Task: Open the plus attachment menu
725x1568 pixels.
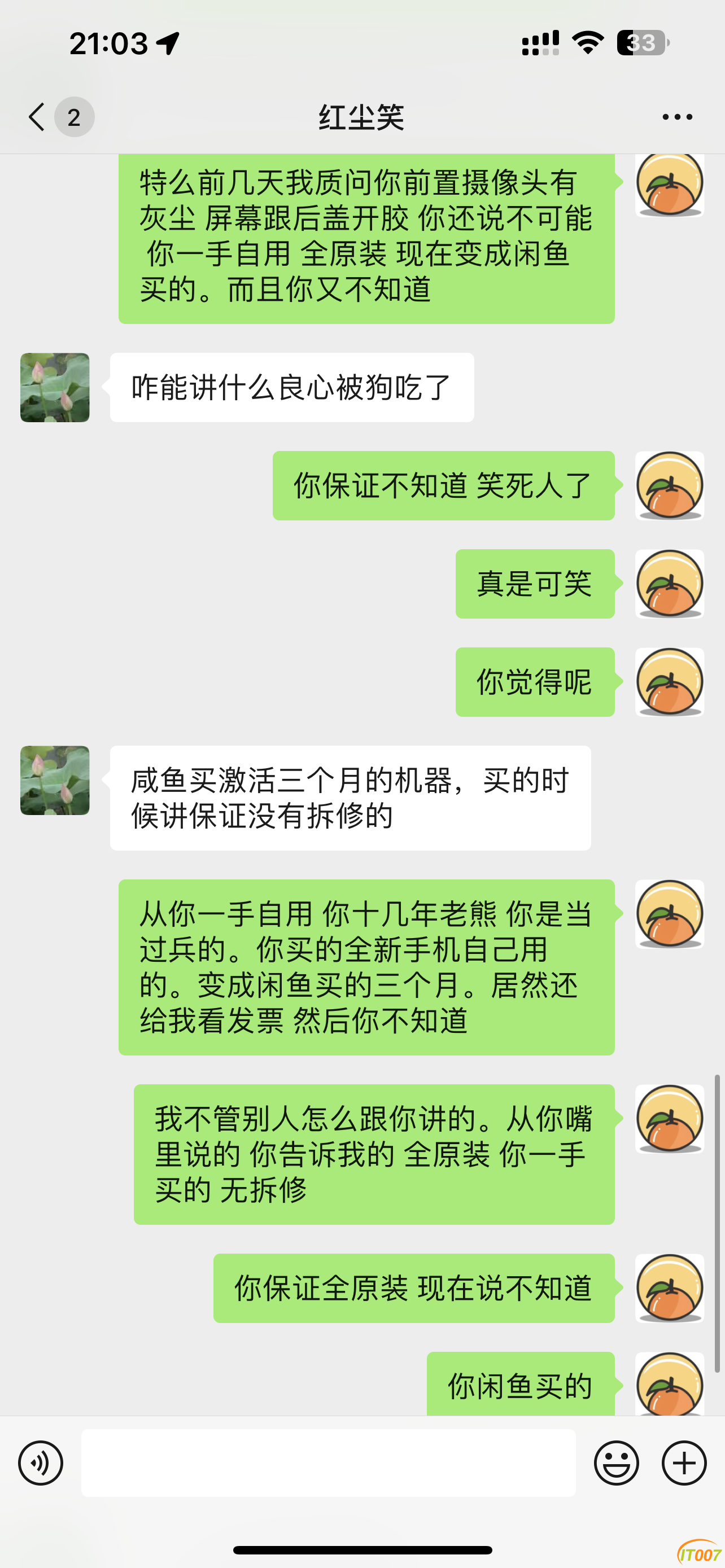Action: coord(684,1462)
